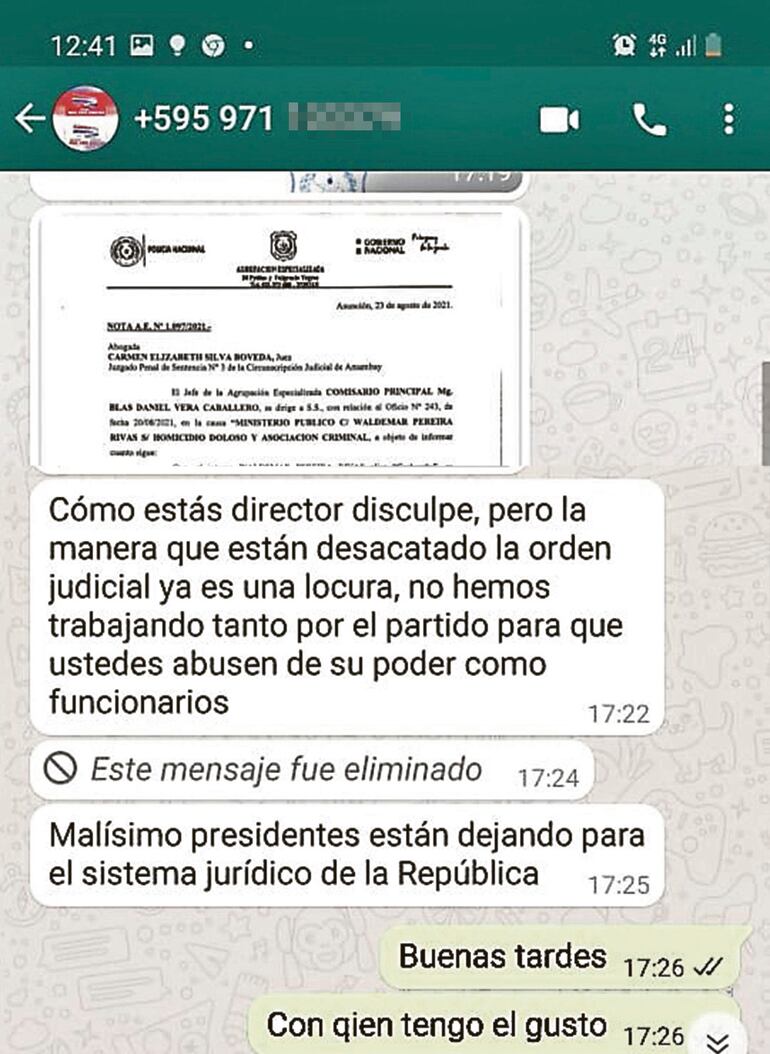Start a video call with this contact
Image resolution: width=770 pixels, height=1054 pixels.
click(559, 120)
